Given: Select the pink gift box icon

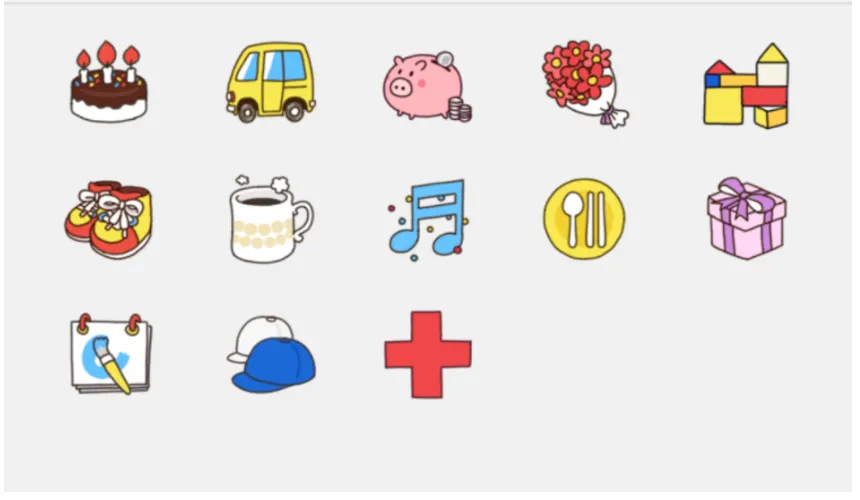Looking at the screenshot, I should [745, 217].
